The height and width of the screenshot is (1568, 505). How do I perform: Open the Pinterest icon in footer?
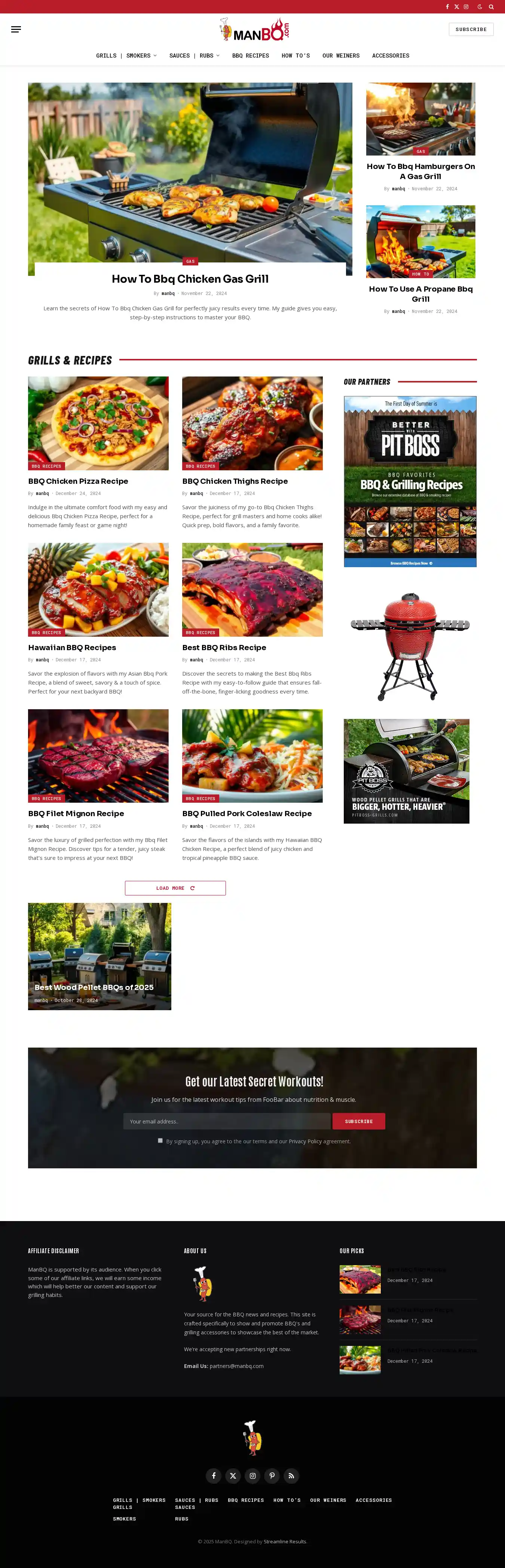272,1476
